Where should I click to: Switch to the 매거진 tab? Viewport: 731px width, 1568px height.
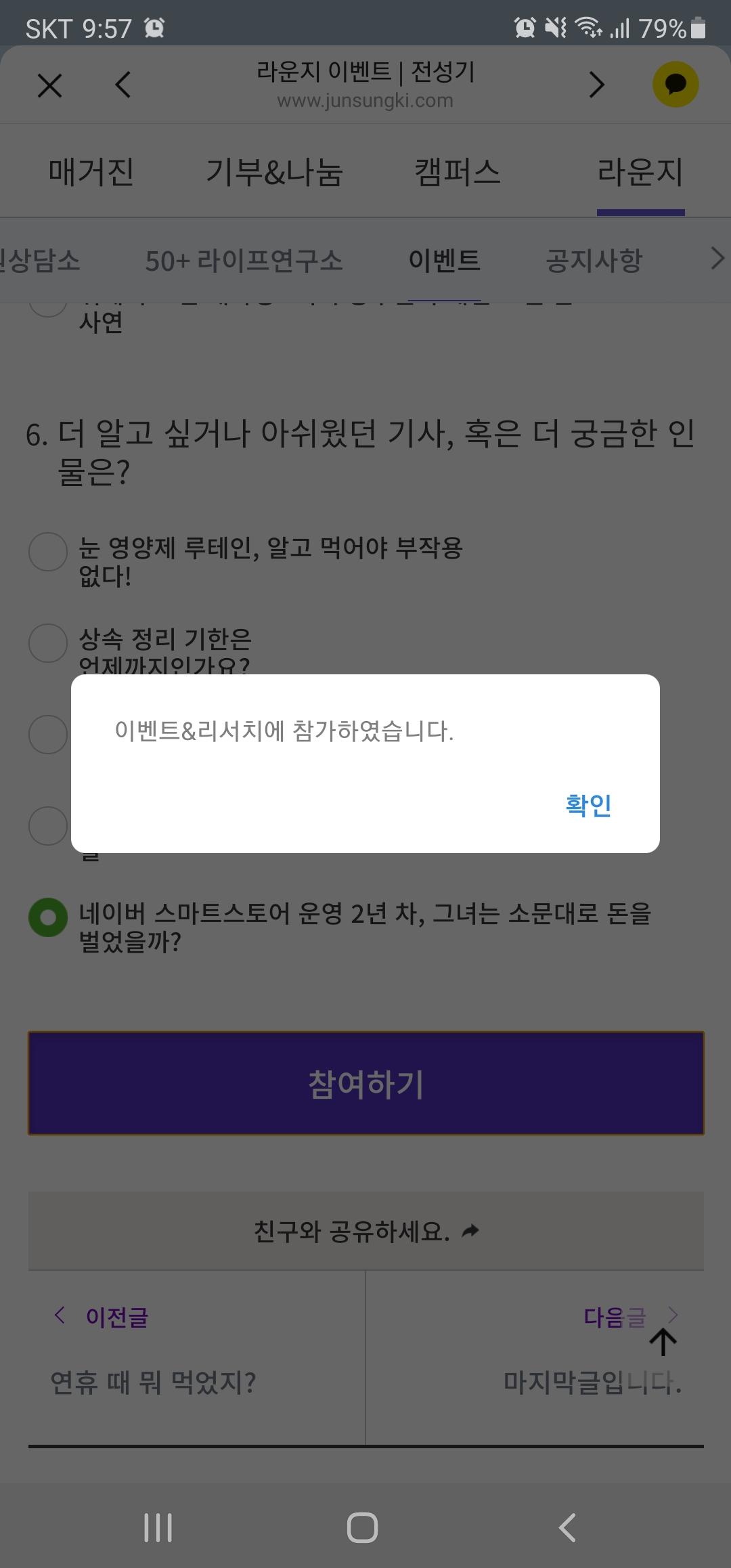click(x=91, y=172)
